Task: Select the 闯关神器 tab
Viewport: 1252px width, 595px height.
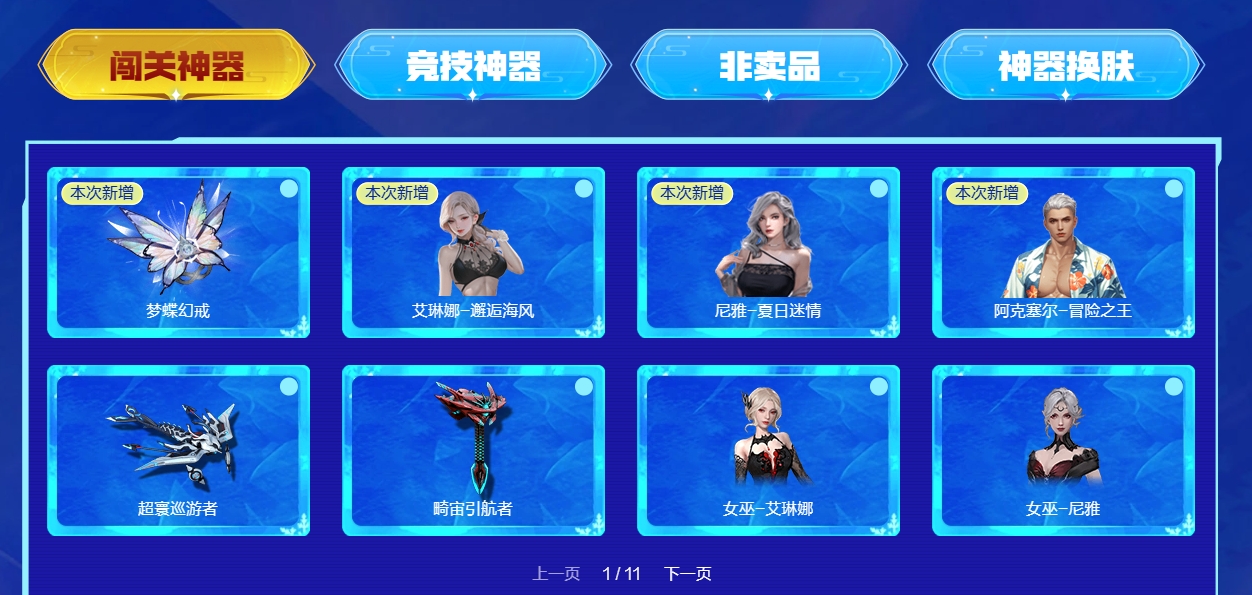Action: [177, 66]
